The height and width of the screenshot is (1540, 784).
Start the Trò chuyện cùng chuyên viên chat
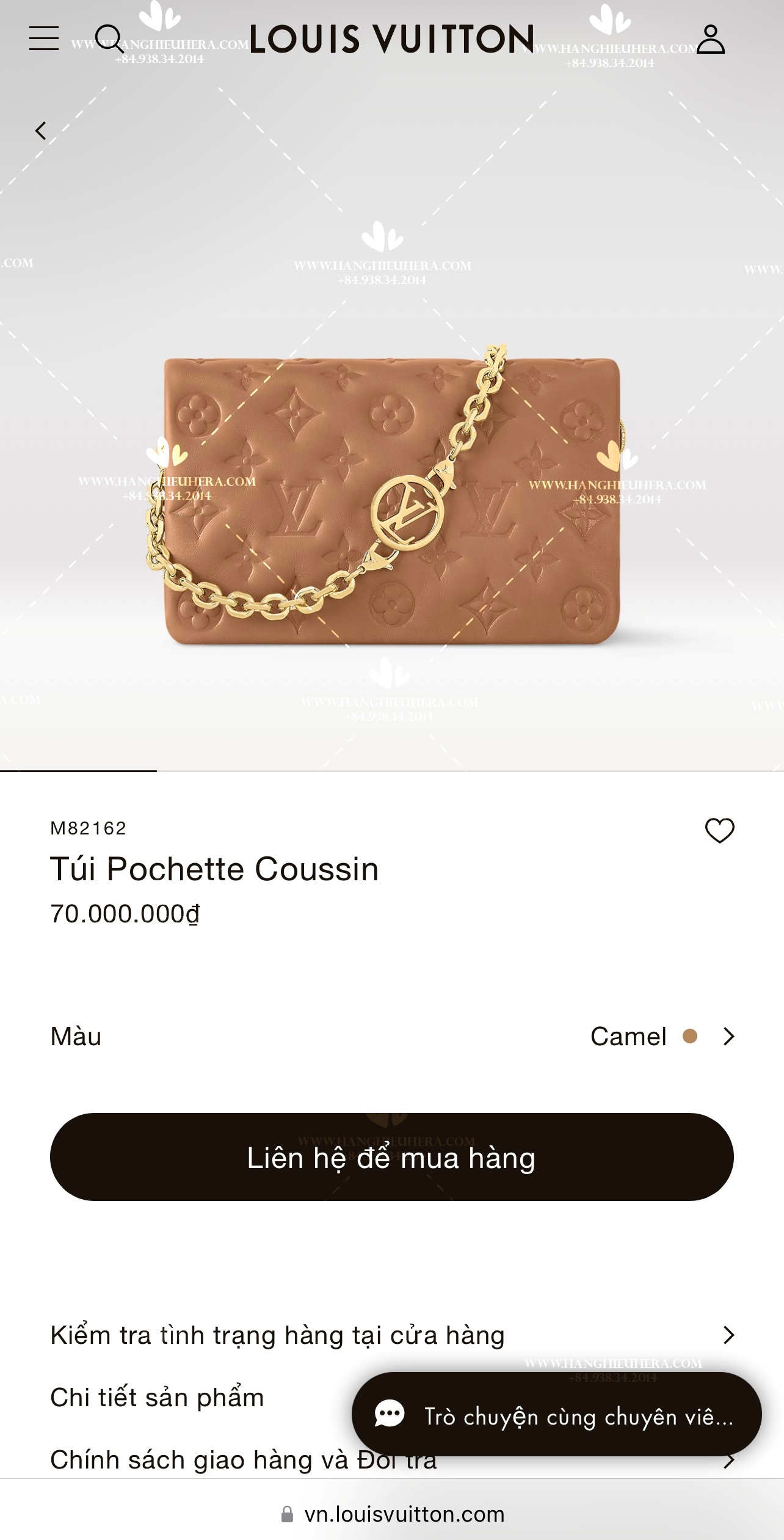(x=556, y=1414)
